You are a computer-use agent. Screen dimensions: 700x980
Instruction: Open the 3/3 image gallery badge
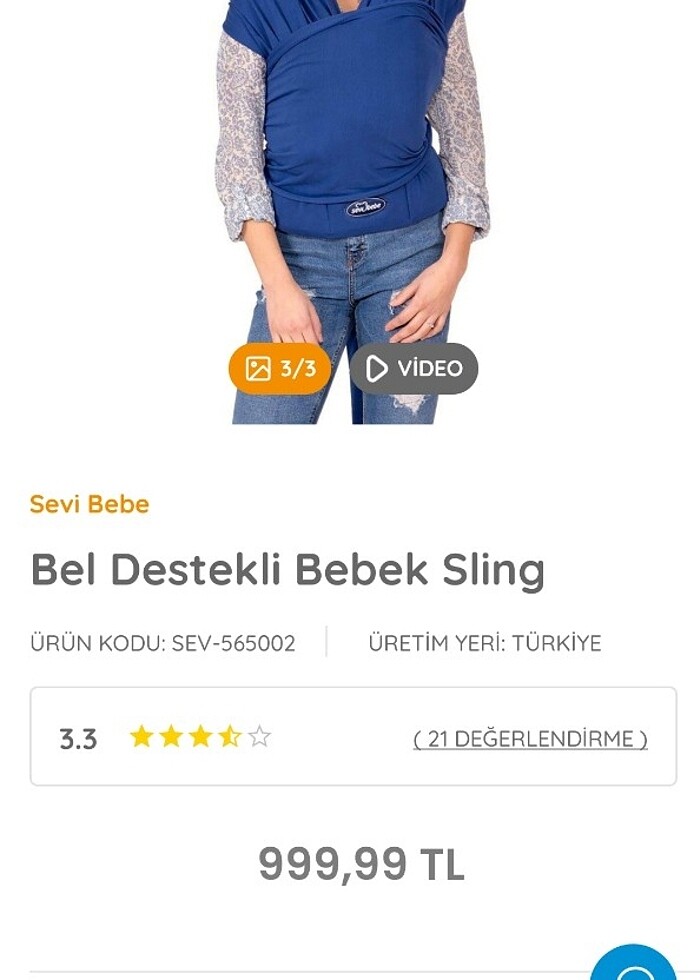click(x=280, y=369)
